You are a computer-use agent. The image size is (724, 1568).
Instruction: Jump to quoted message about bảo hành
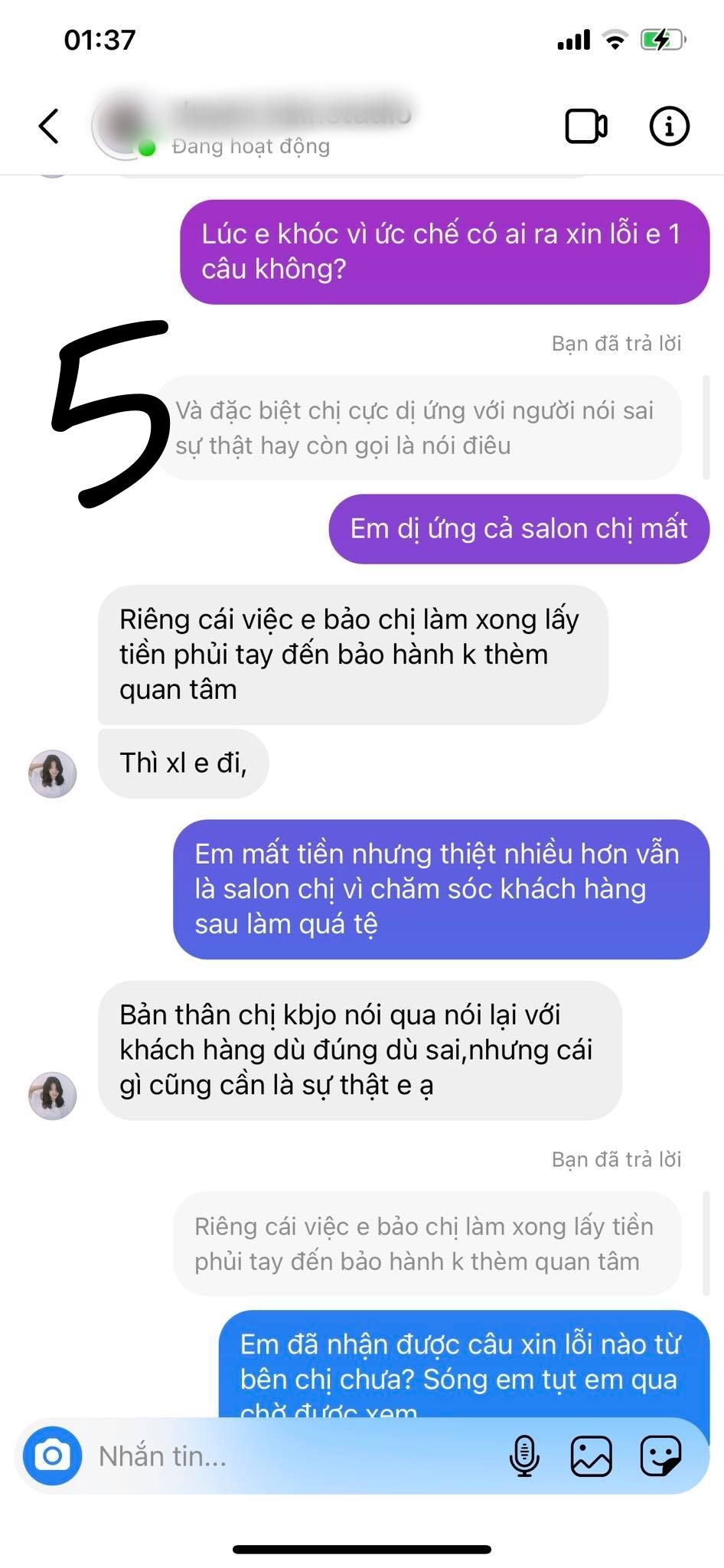click(x=425, y=1244)
